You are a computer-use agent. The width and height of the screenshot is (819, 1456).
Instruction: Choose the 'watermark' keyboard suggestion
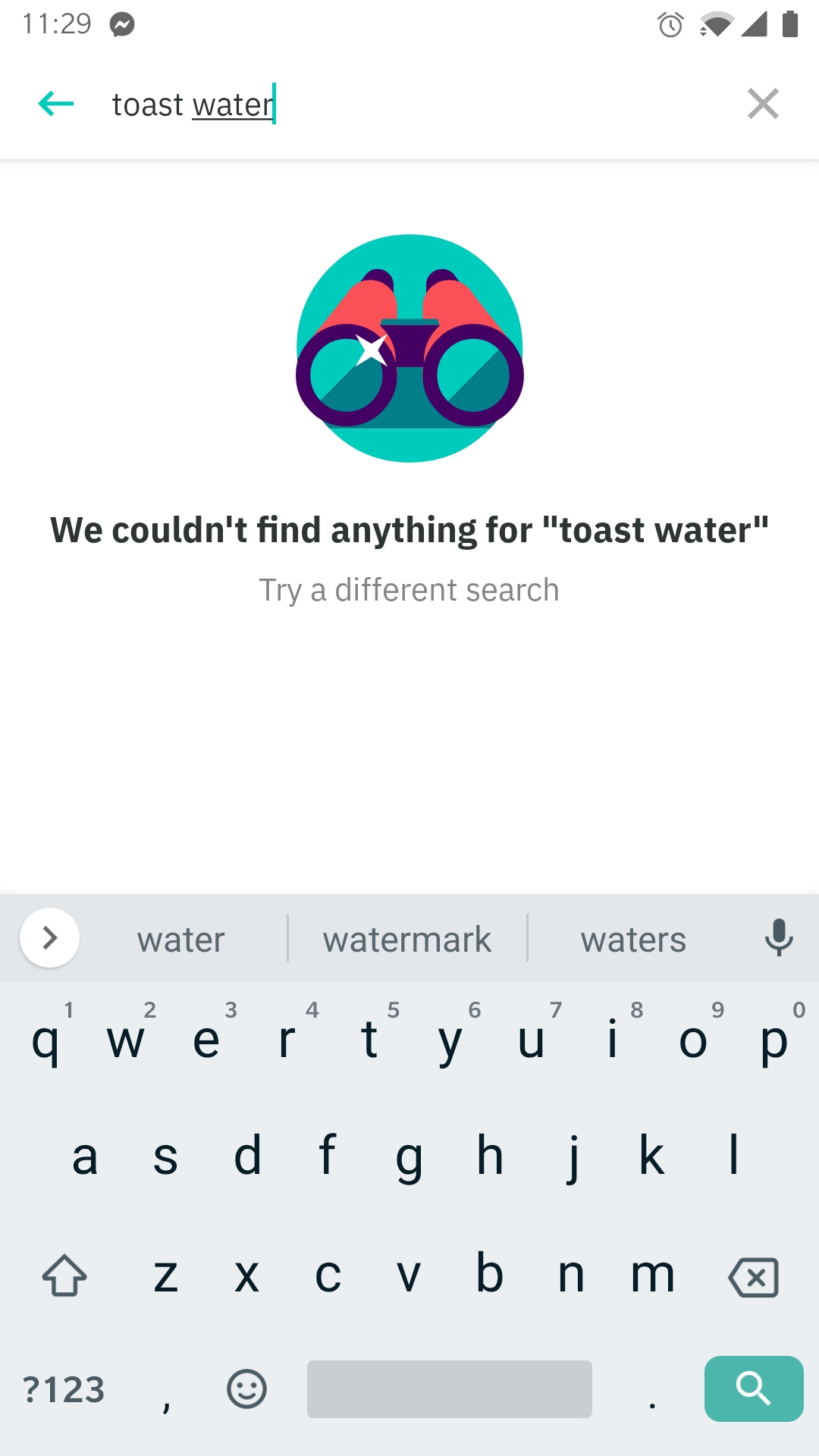click(407, 940)
